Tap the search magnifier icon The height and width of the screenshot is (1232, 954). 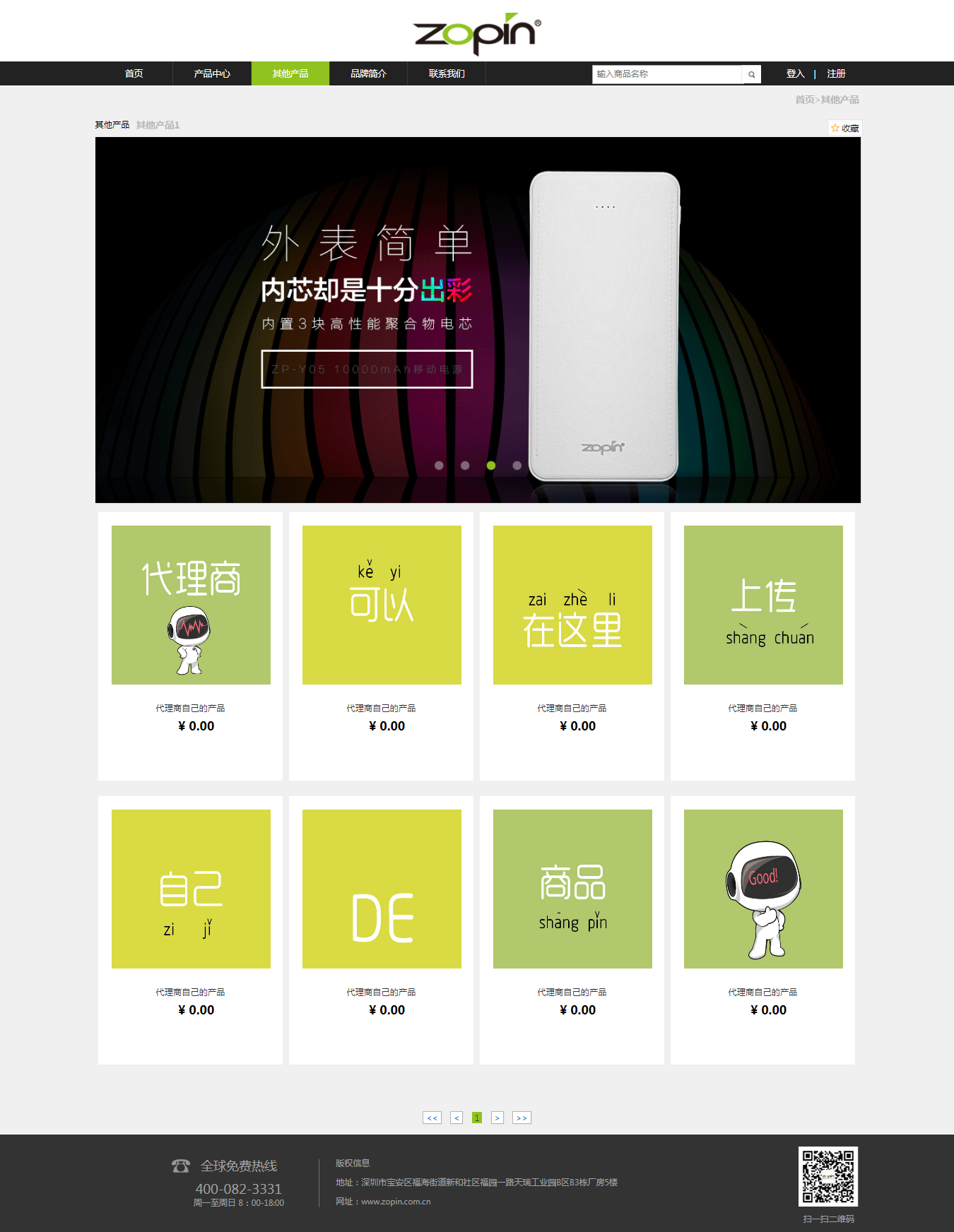pos(752,74)
